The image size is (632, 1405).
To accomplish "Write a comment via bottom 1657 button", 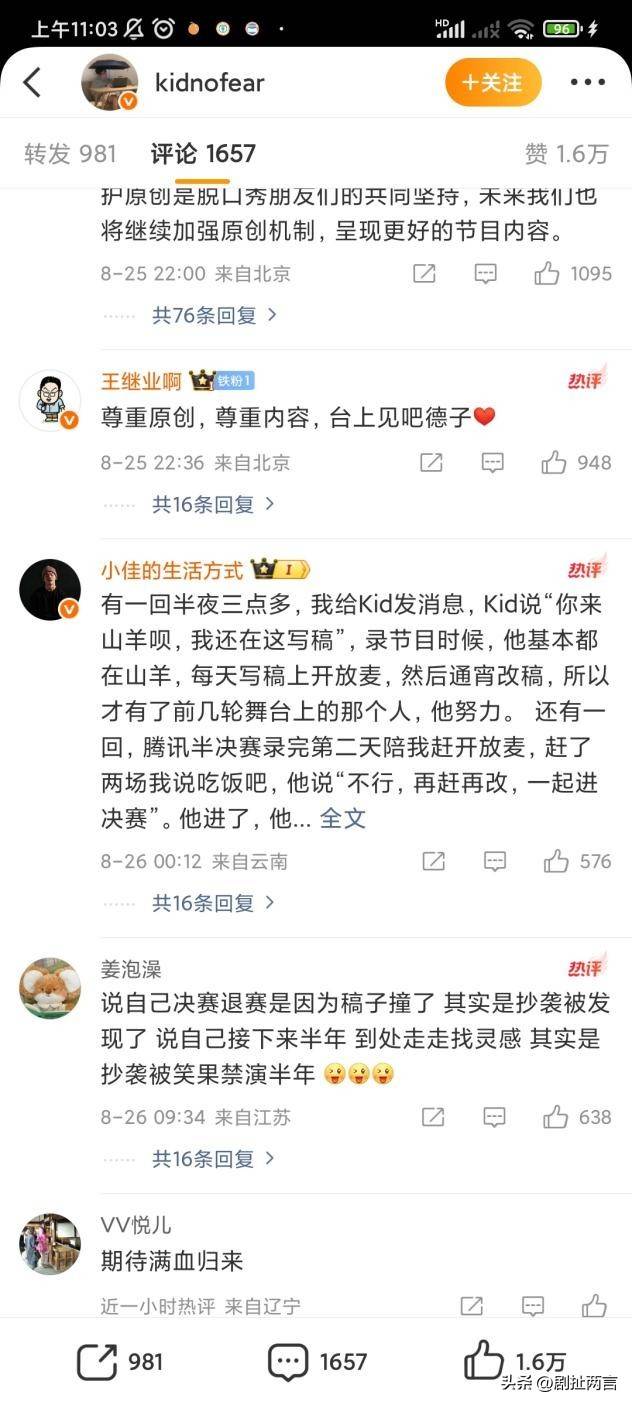I will [x=317, y=1361].
